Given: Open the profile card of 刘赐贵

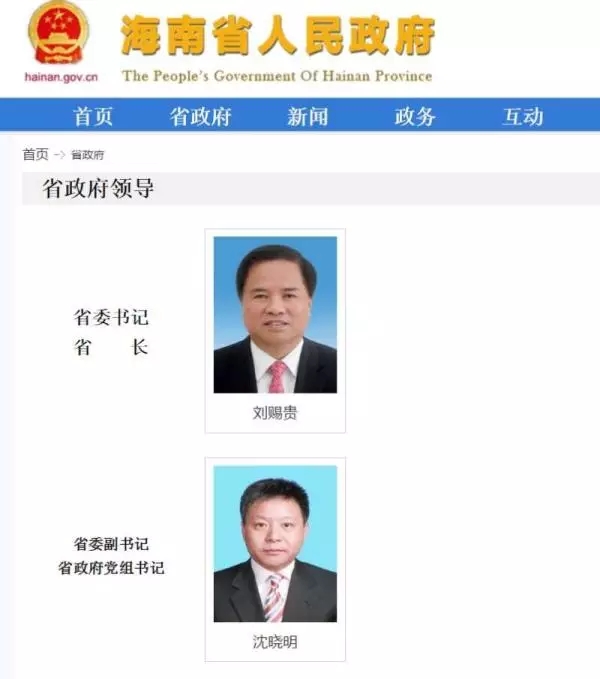Looking at the screenshot, I should click(275, 330).
